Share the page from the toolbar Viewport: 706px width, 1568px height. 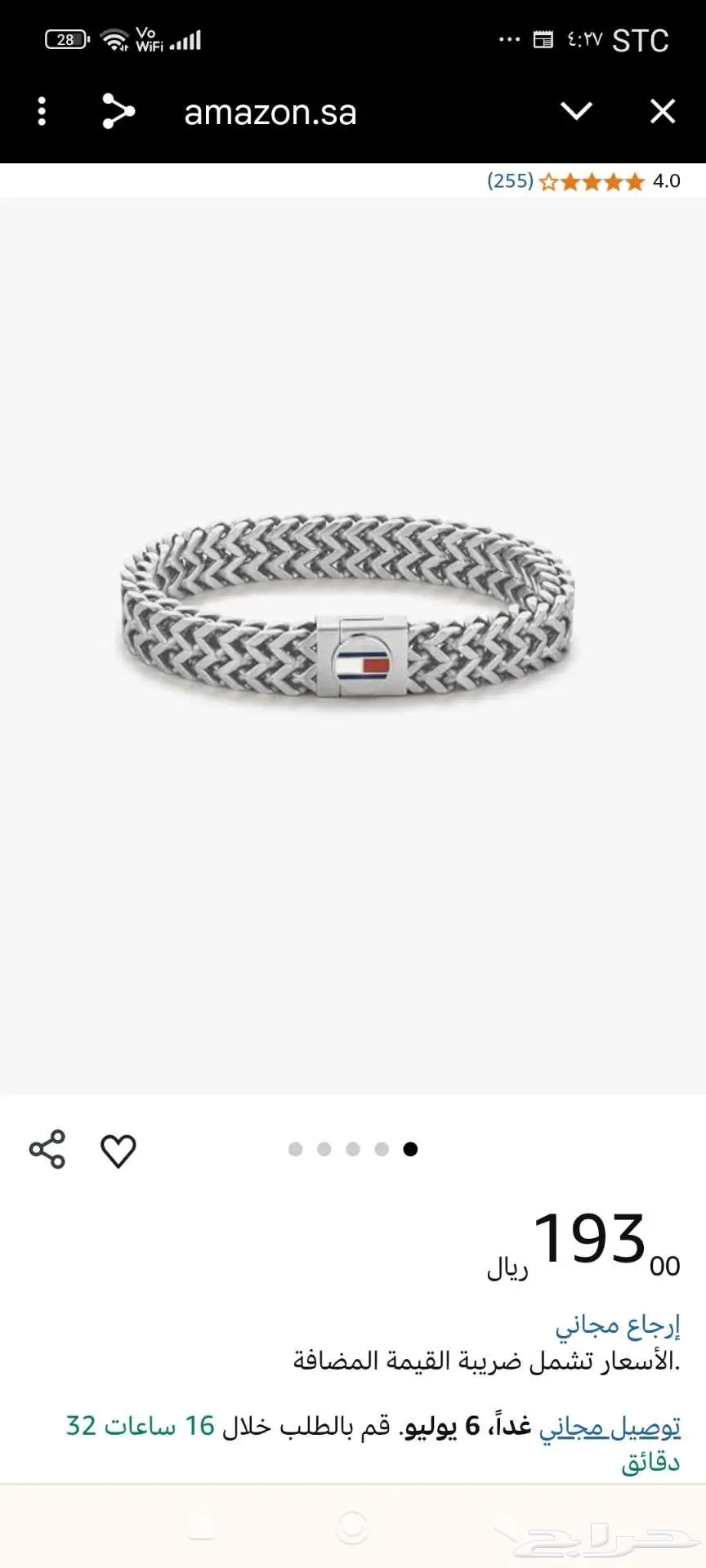(118, 112)
